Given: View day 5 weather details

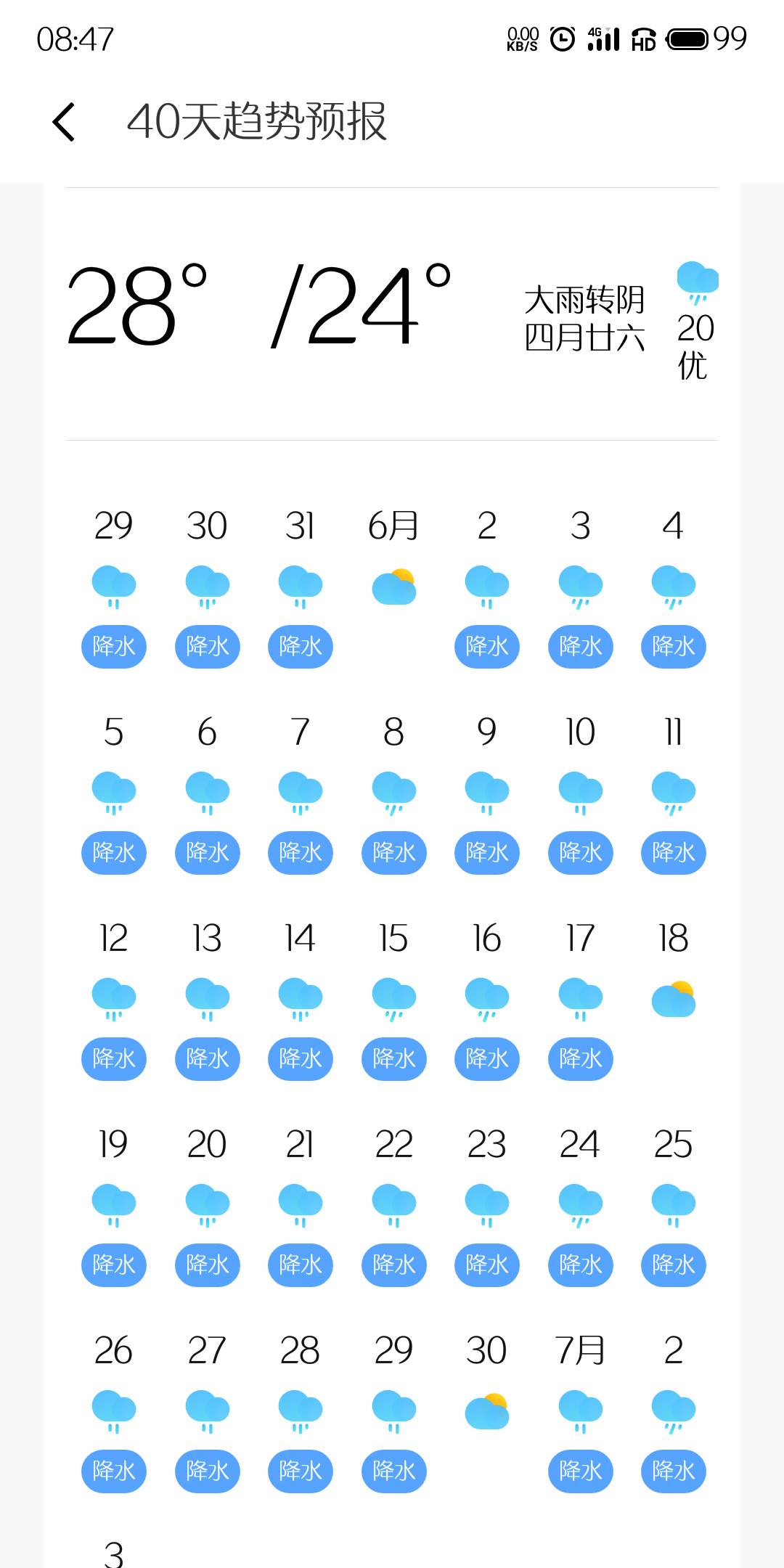Looking at the screenshot, I should (x=113, y=793).
